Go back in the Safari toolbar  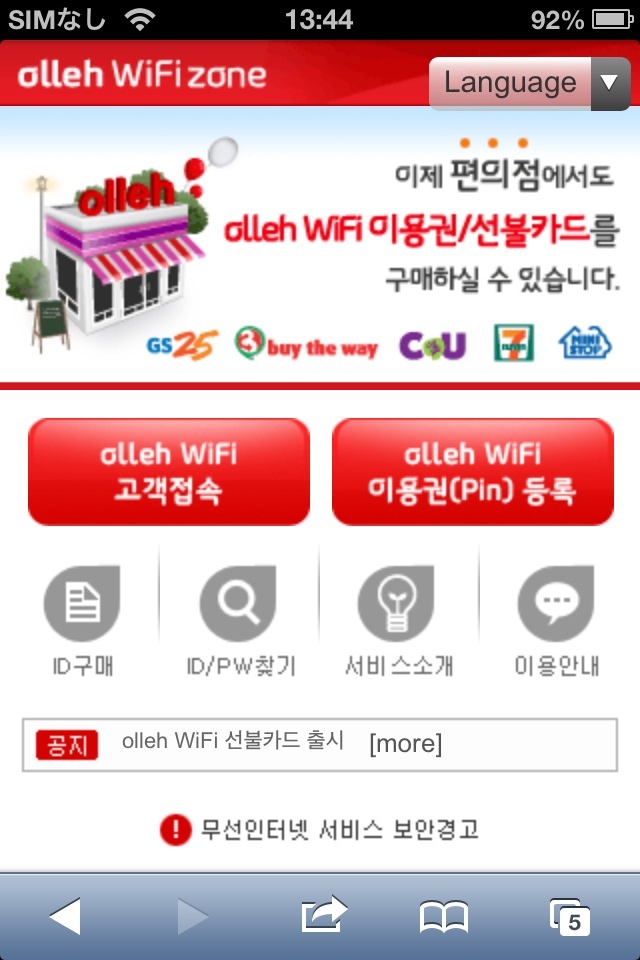(65, 916)
